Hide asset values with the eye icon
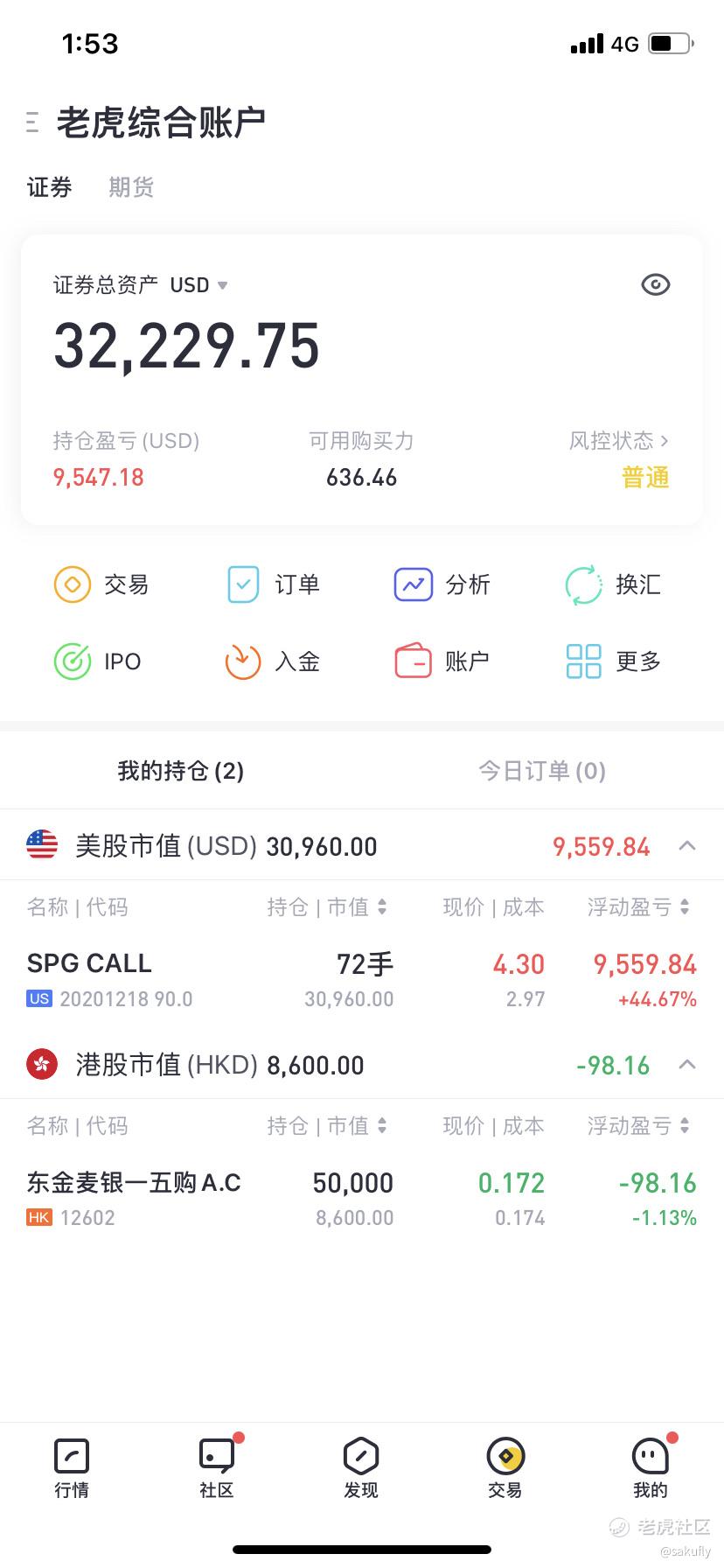 (x=655, y=284)
